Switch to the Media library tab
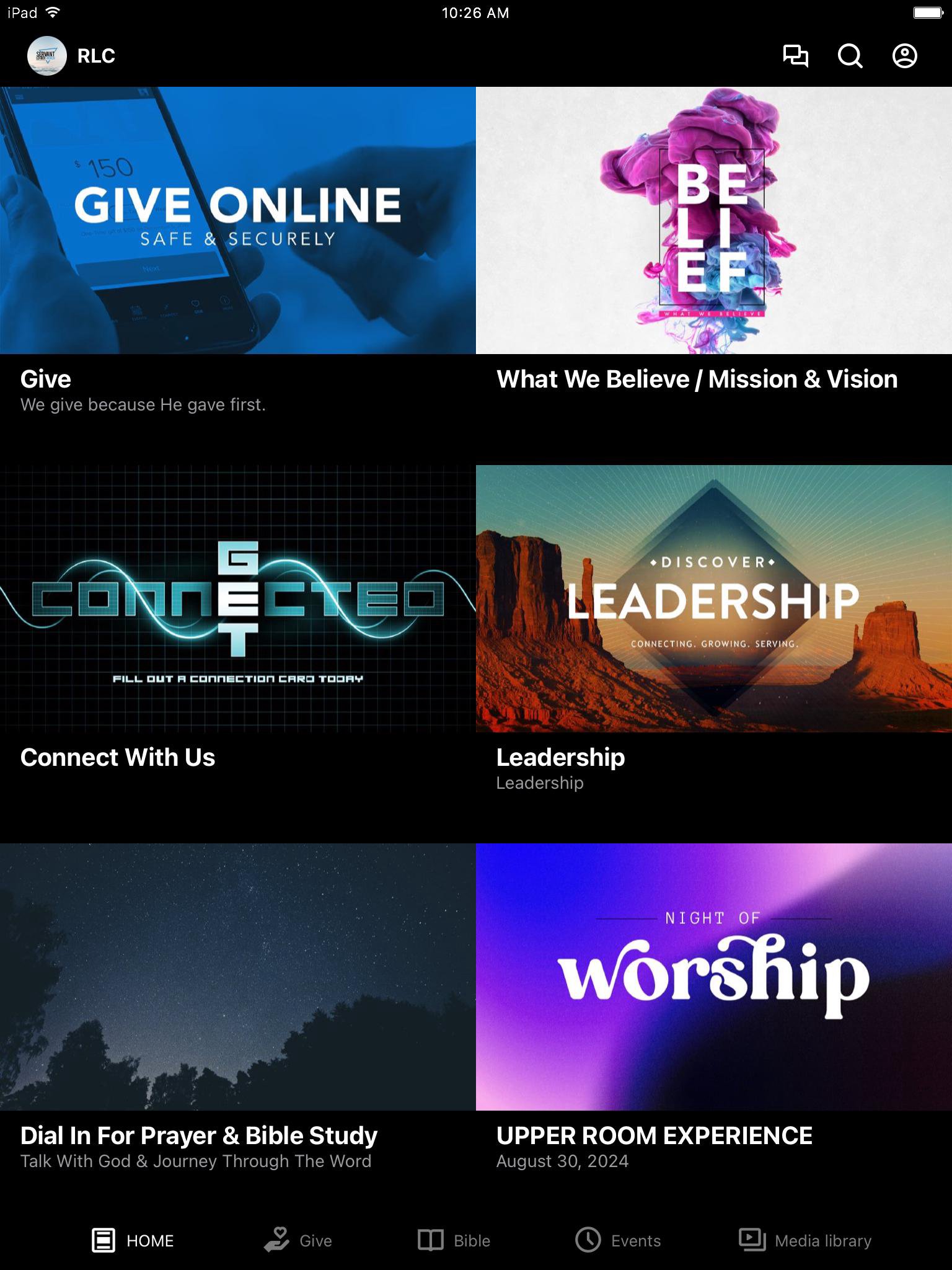 point(805,1240)
